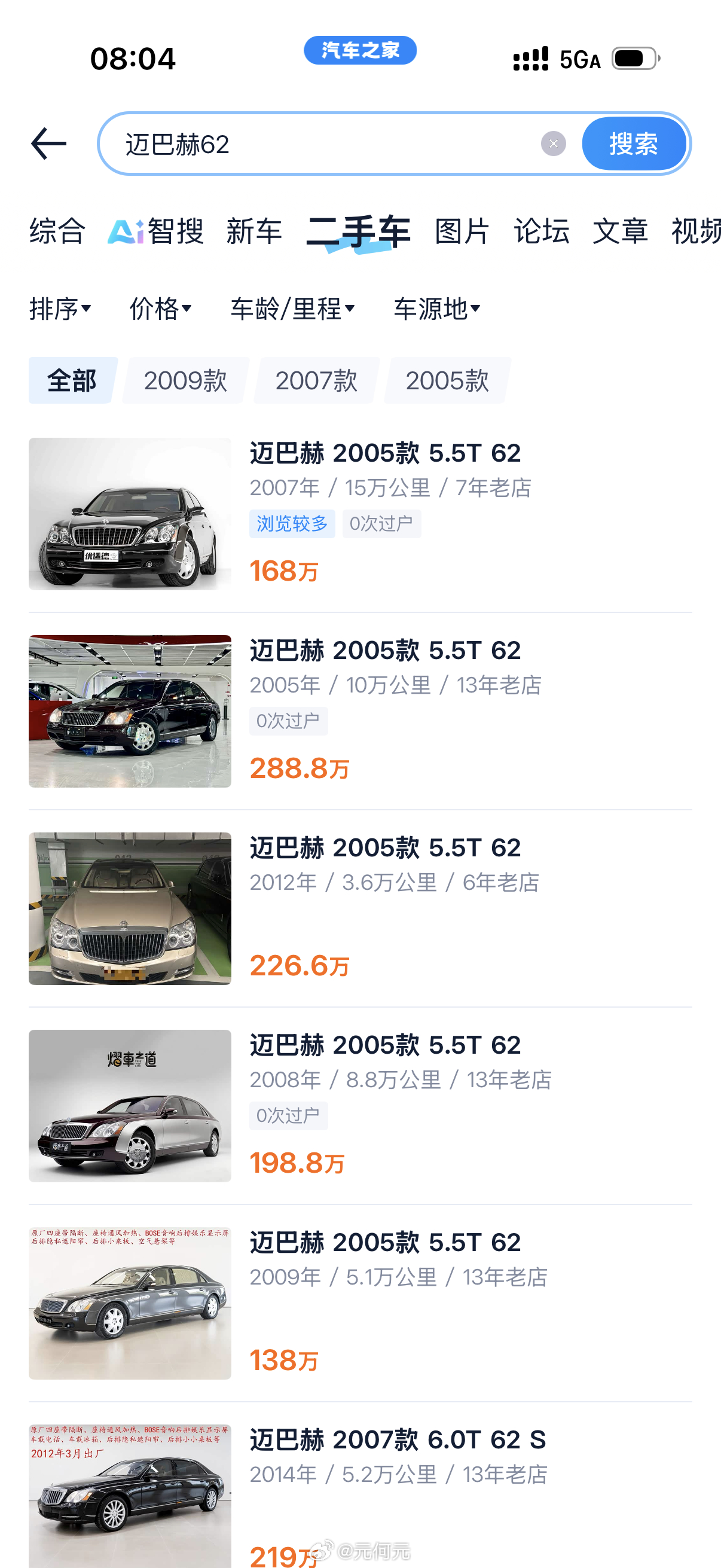721x1568 pixels.
Task: Select the 2009款 chip
Action: [185, 380]
